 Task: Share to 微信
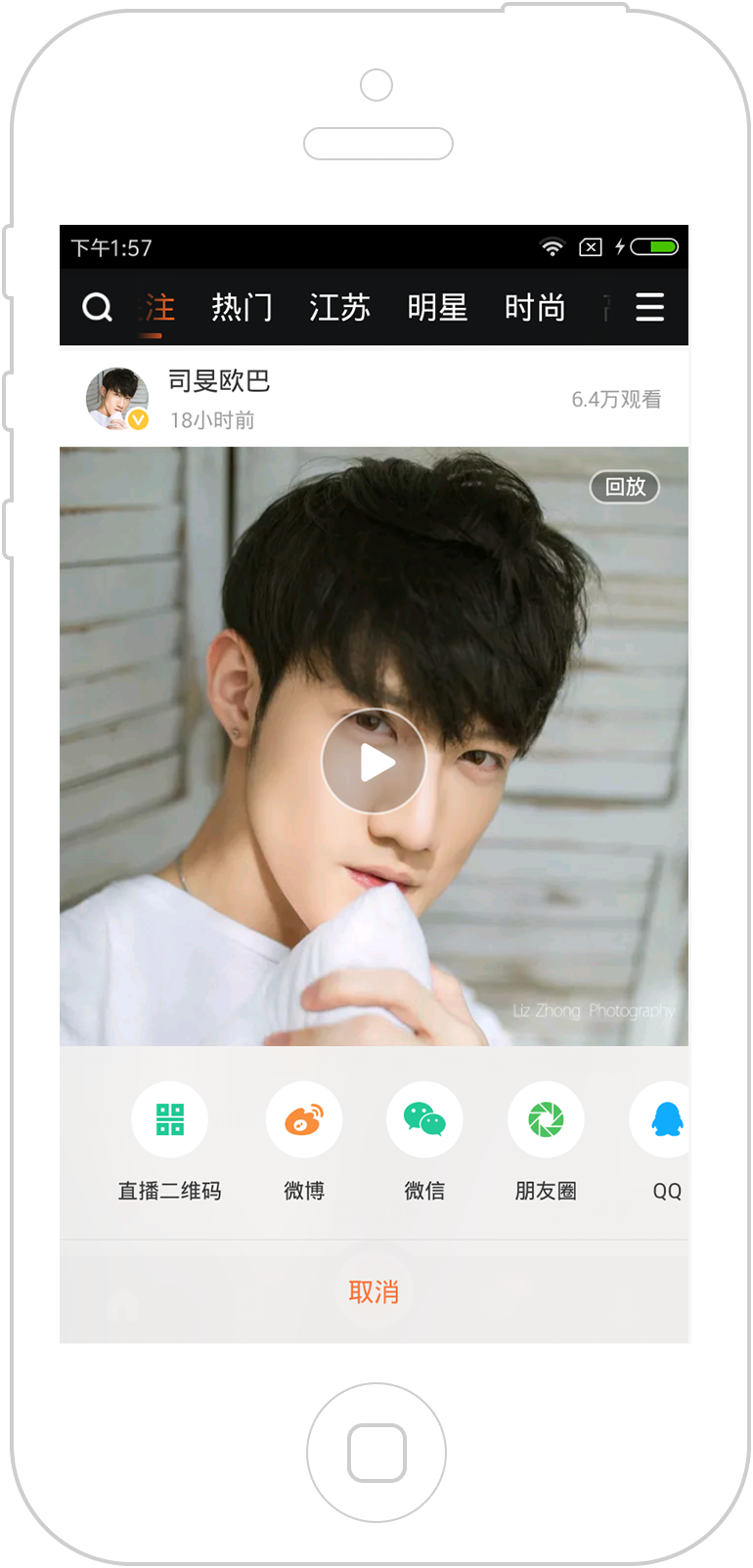424,1142
